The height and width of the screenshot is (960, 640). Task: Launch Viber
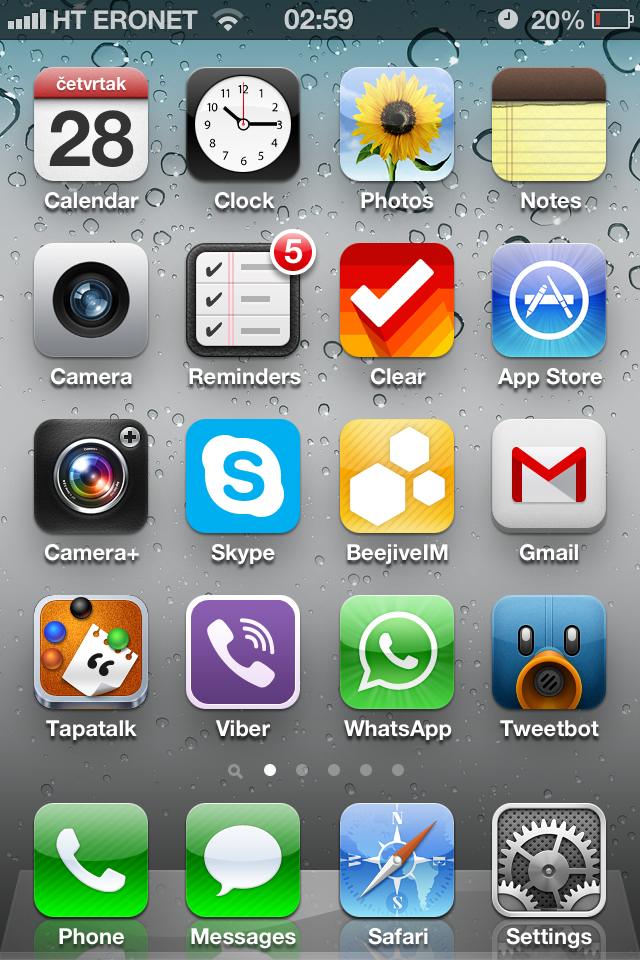point(243,652)
